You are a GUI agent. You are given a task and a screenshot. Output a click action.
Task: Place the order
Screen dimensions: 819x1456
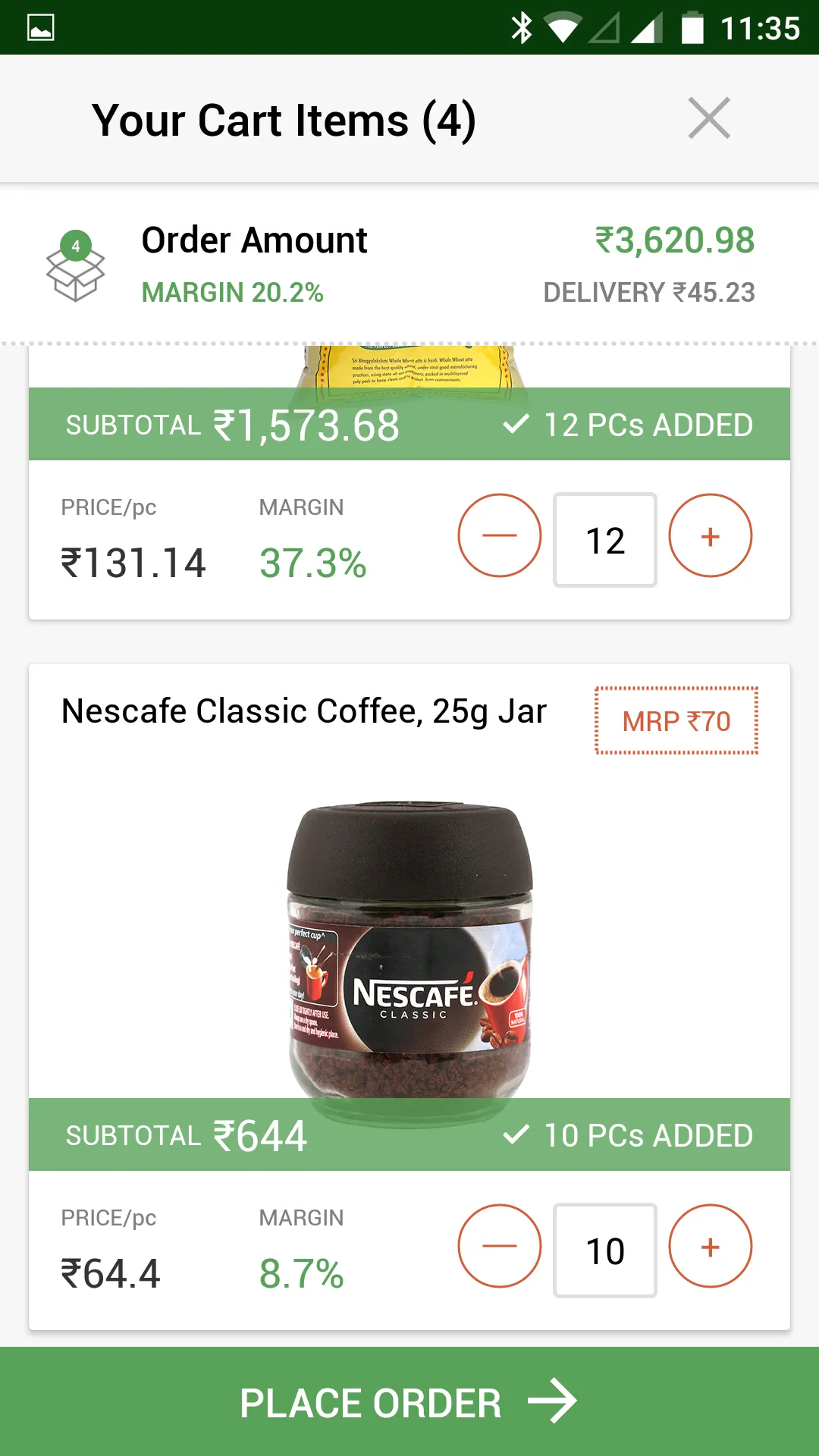coord(409,1401)
